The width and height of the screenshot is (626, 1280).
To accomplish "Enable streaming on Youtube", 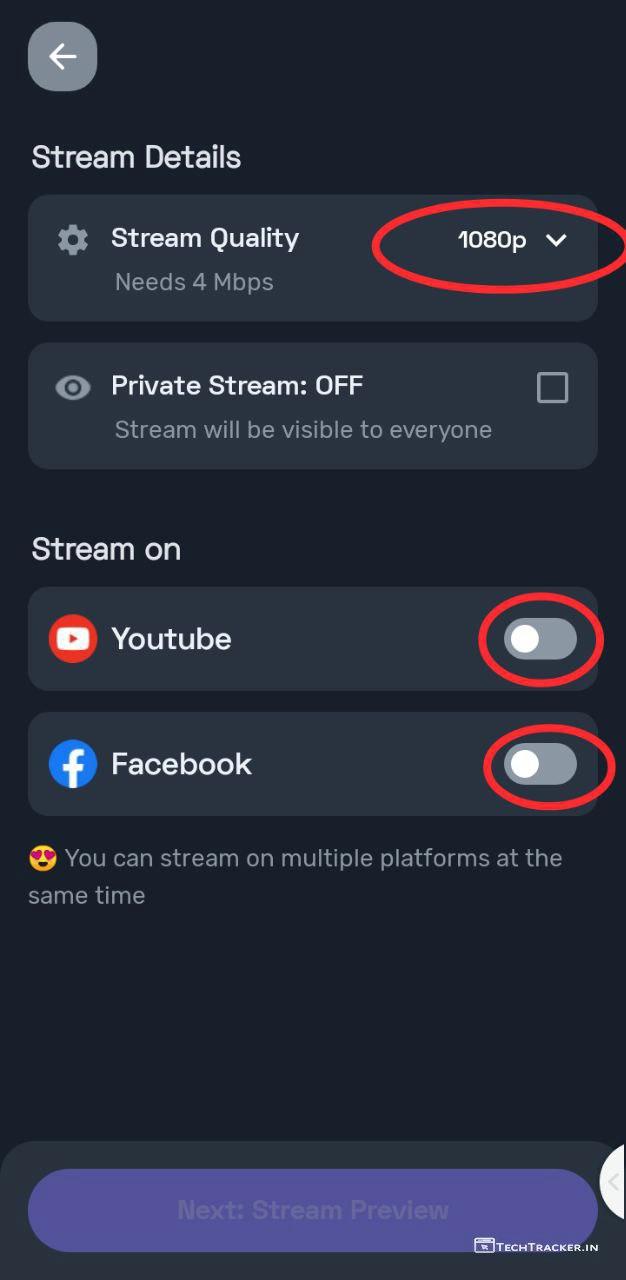I will click(x=540, y=639).
